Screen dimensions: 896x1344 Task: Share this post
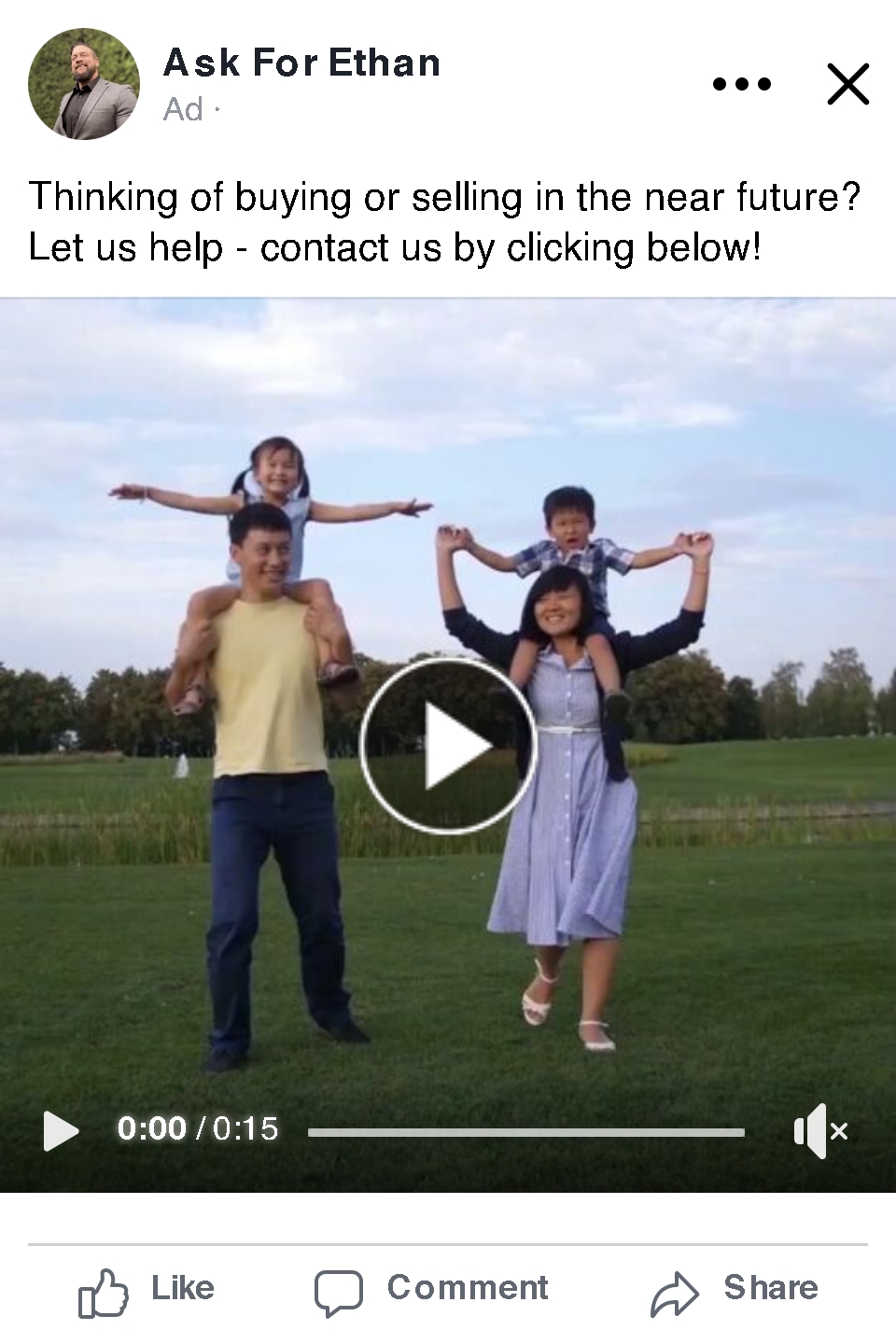click(x=735, y=1290)
